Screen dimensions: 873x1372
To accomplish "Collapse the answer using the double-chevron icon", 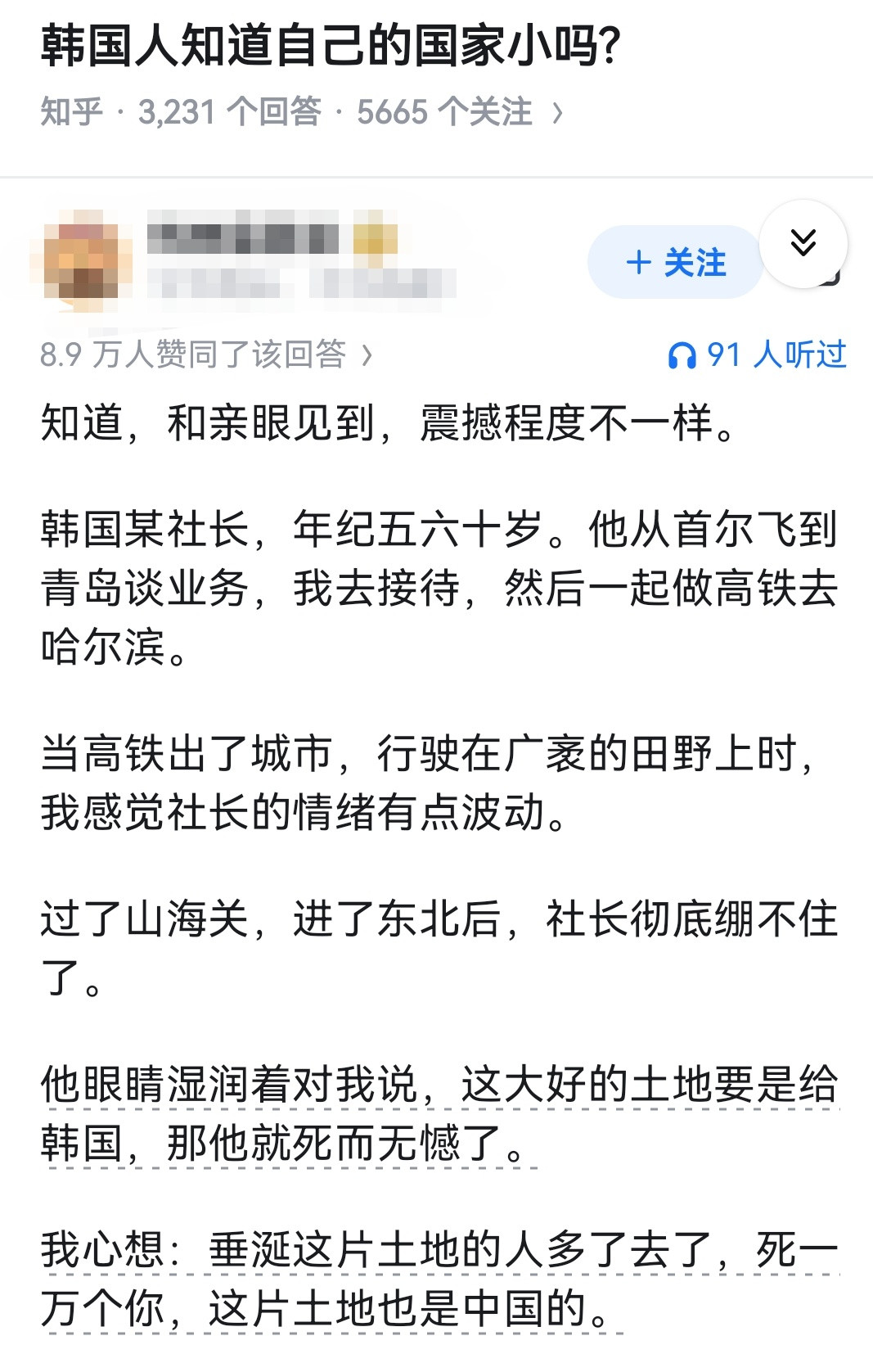I will (x=805, y=241).
